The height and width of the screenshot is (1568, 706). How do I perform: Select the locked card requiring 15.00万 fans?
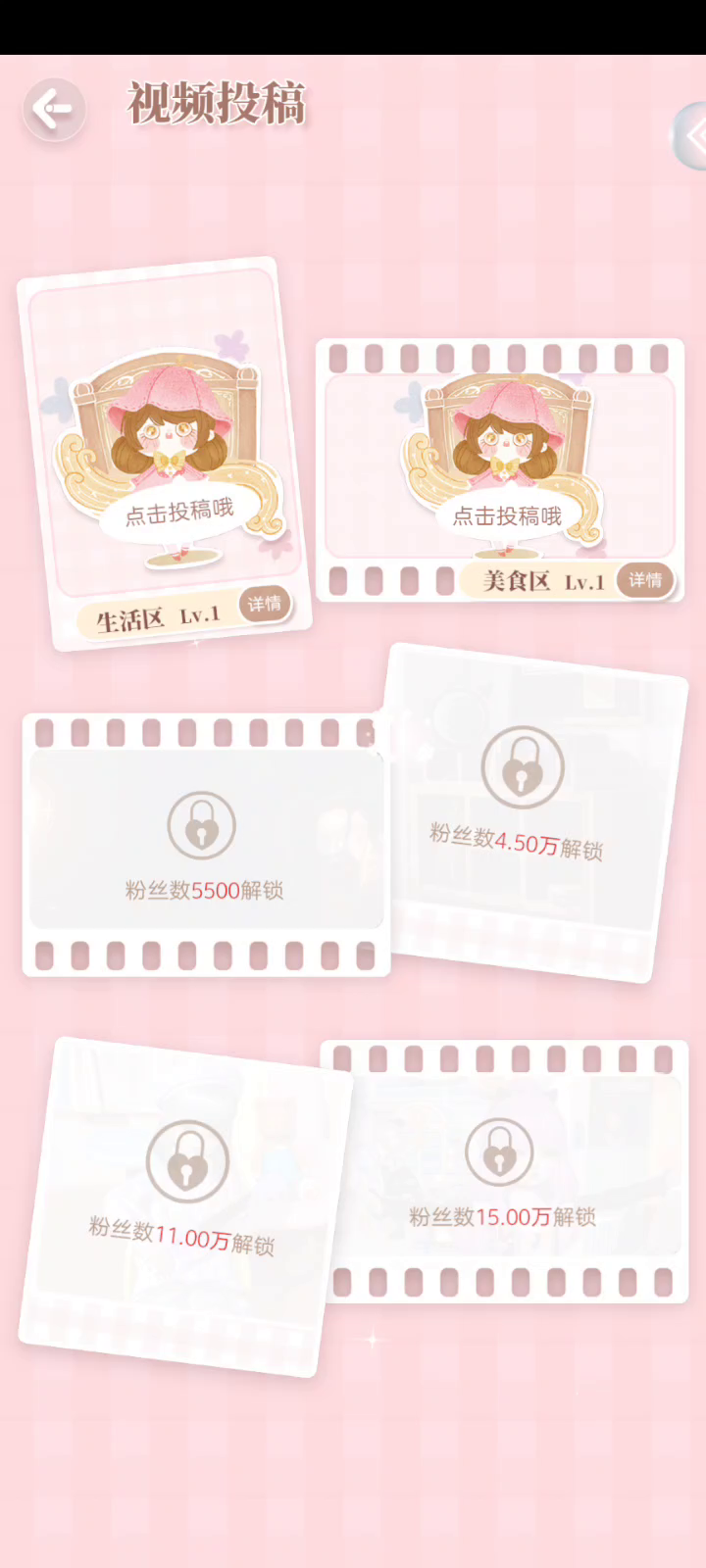click(x=504, y=1172)
